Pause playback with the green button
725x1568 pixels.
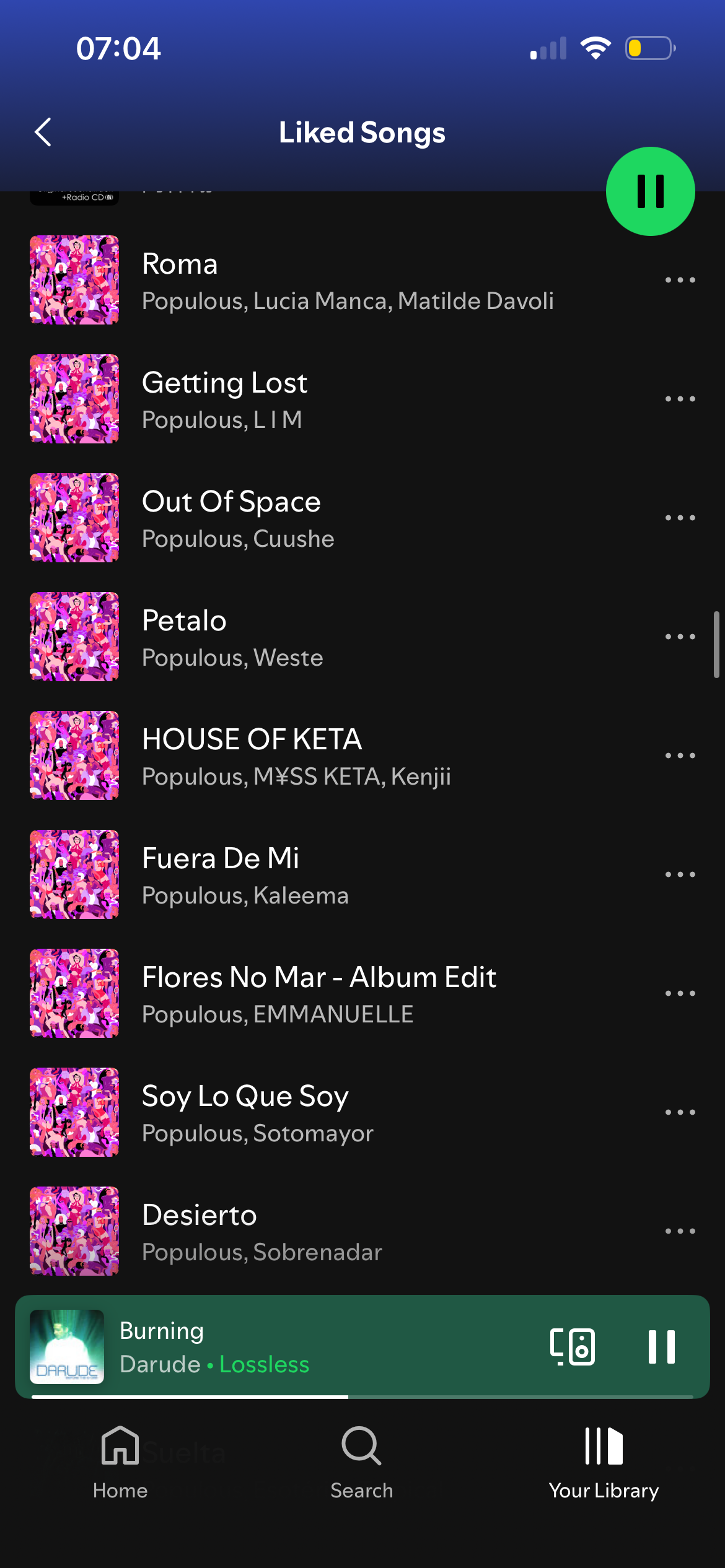tap(650, 191)
